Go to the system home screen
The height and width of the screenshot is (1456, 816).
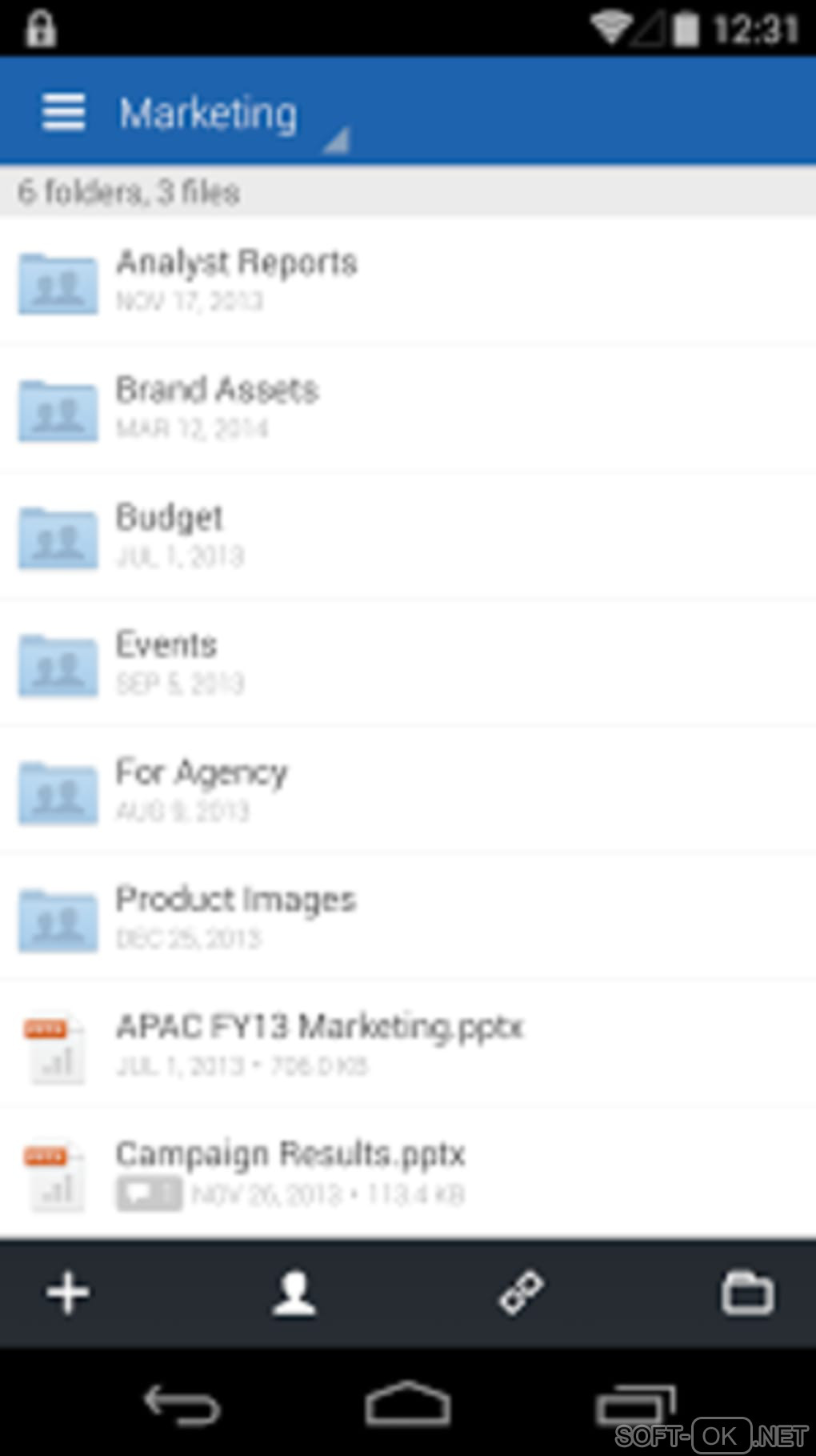pyautogui.click(x=407, y=1404)
